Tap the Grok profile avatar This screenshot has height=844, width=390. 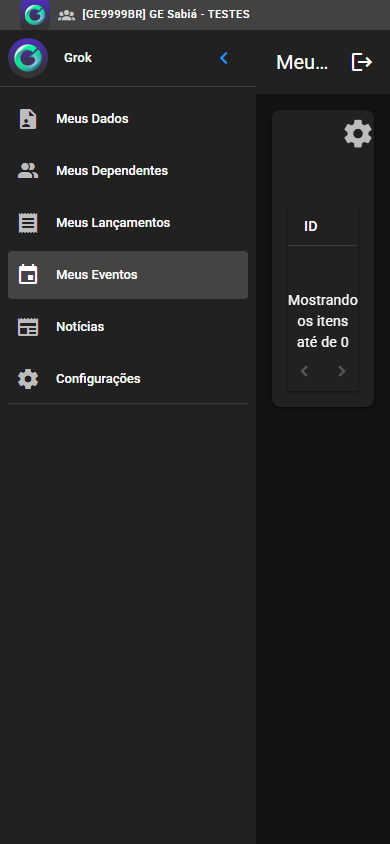(x=28, y=58)
